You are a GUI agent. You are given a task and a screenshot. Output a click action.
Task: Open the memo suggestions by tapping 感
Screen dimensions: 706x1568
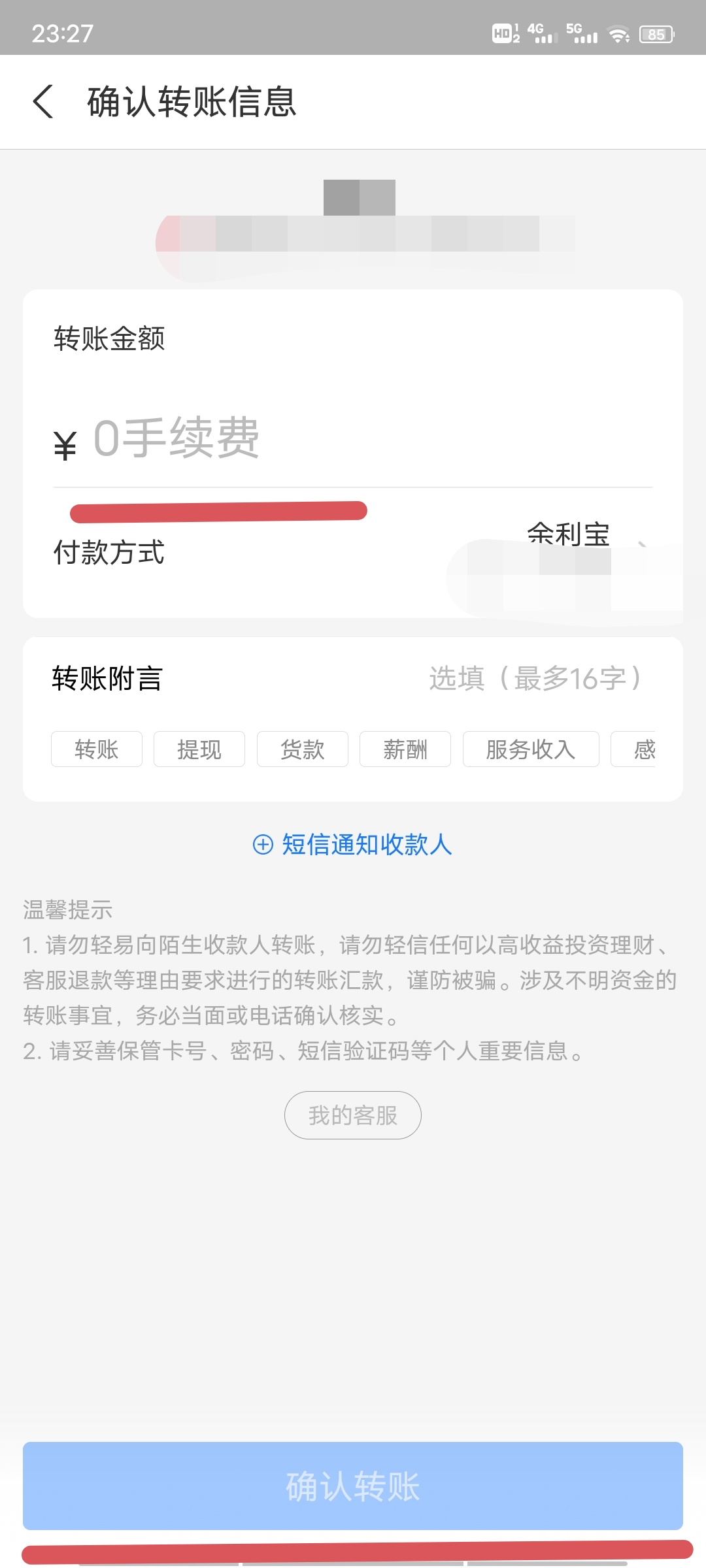(644, 749)
